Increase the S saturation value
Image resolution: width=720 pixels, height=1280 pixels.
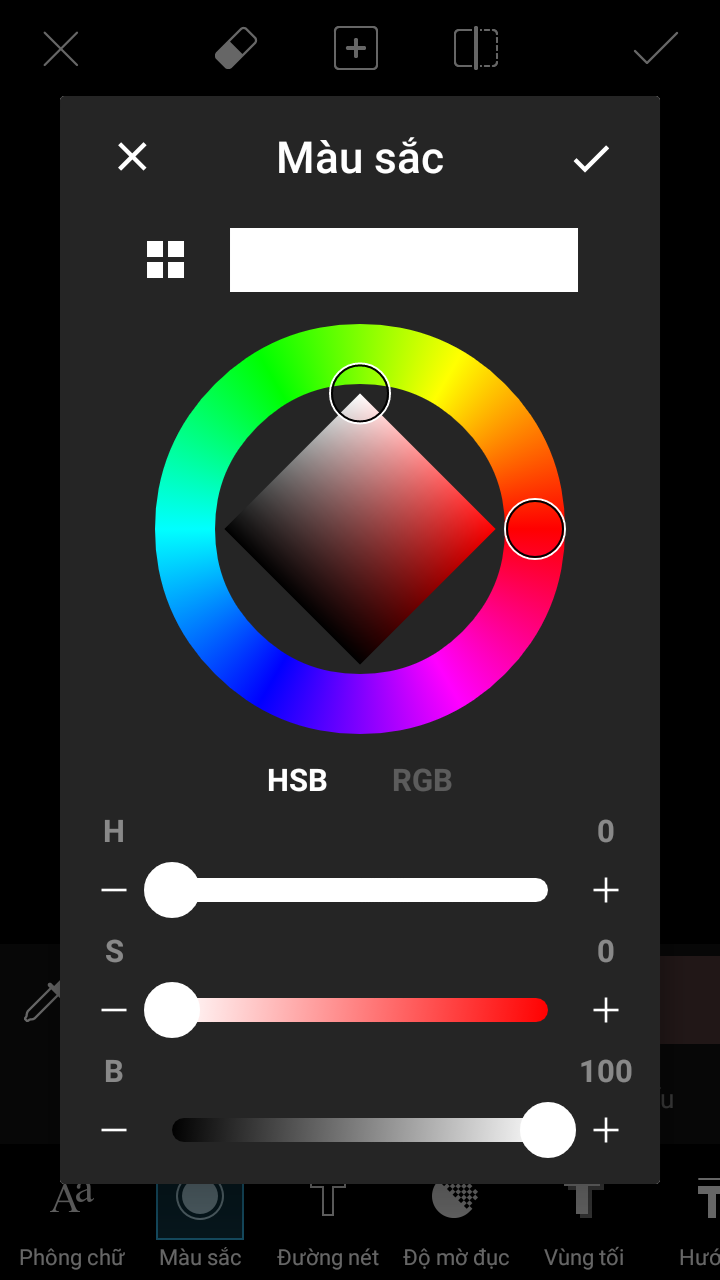tap(606, 1010)
